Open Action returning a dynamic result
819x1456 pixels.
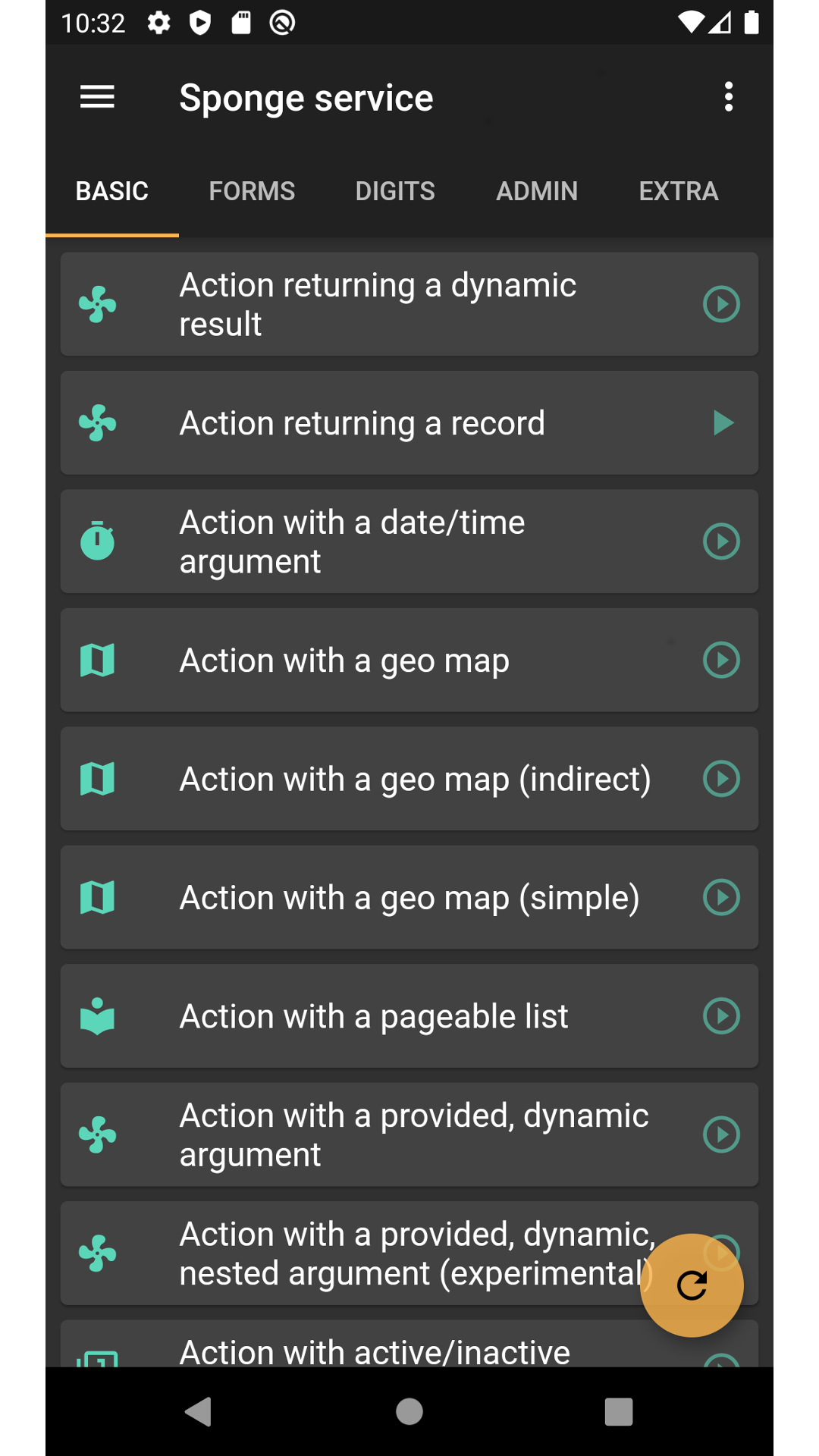(409, 304)
